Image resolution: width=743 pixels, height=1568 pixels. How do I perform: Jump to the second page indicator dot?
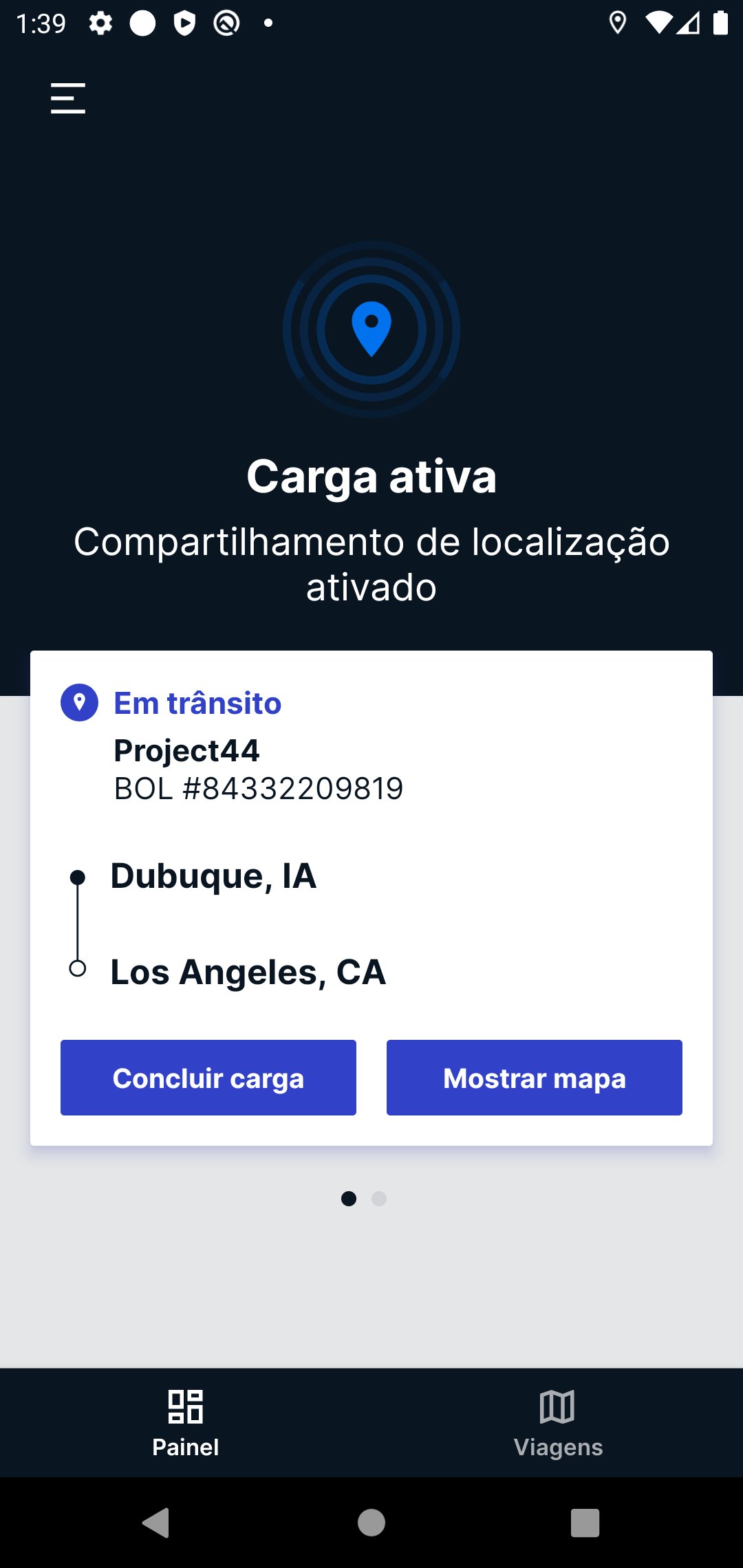(x=379, y=1199)
